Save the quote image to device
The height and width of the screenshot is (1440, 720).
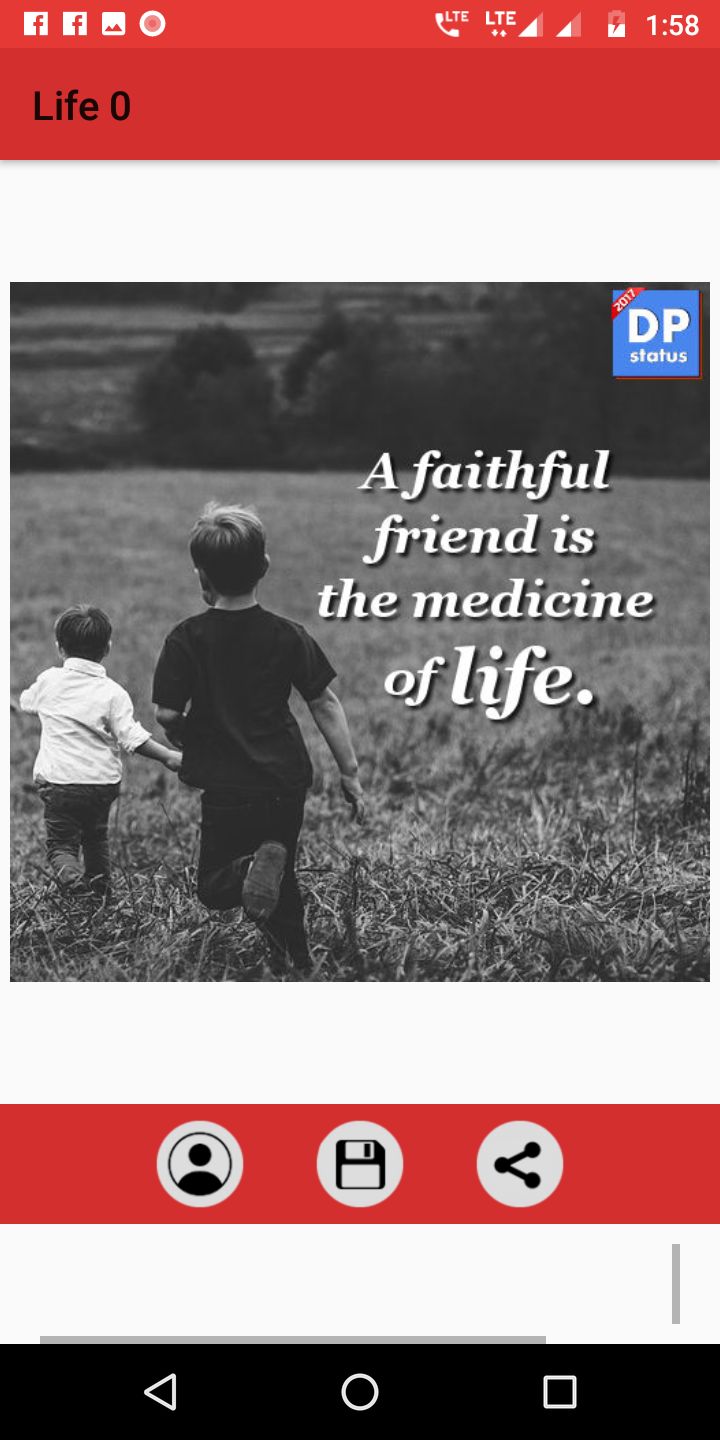point(360,1164)
